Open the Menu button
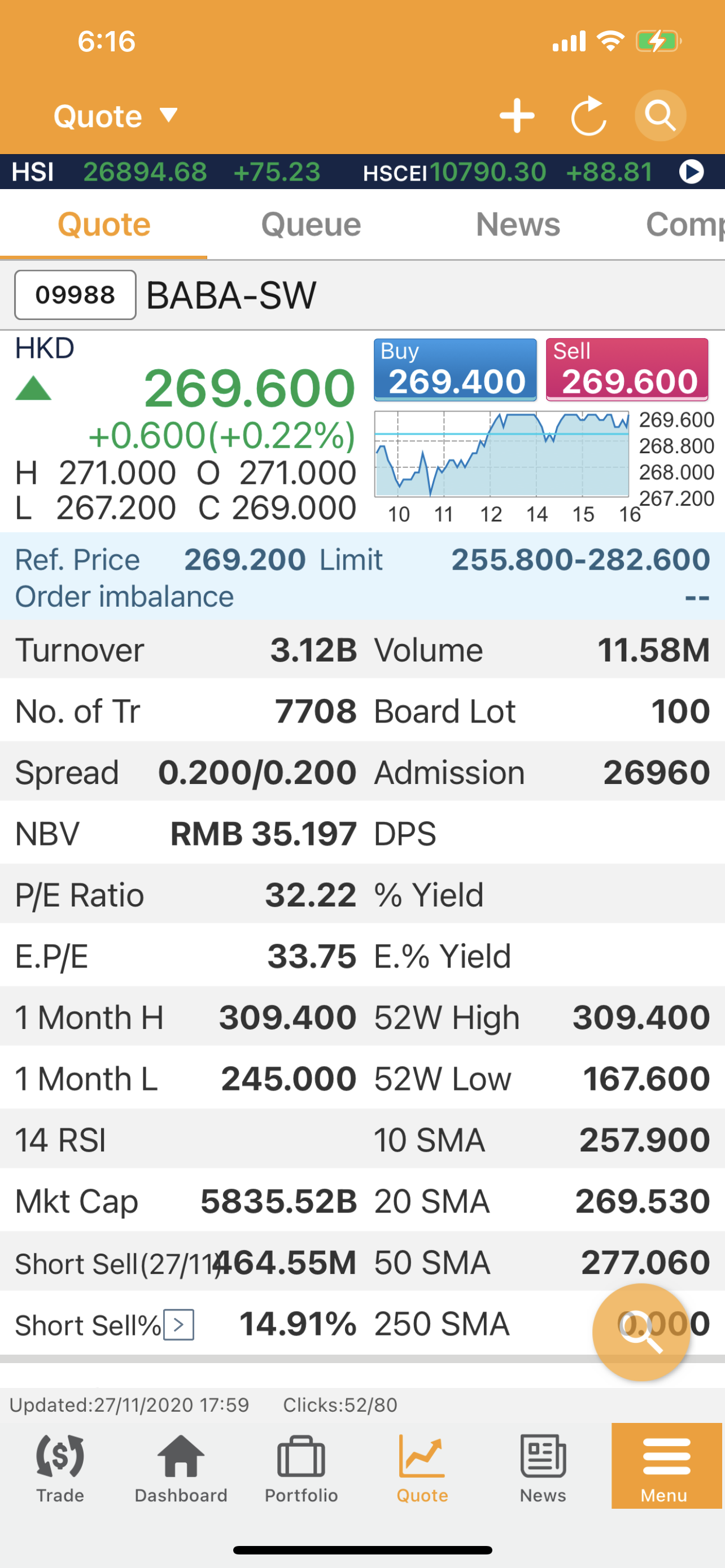 [x=667, y=1466]
